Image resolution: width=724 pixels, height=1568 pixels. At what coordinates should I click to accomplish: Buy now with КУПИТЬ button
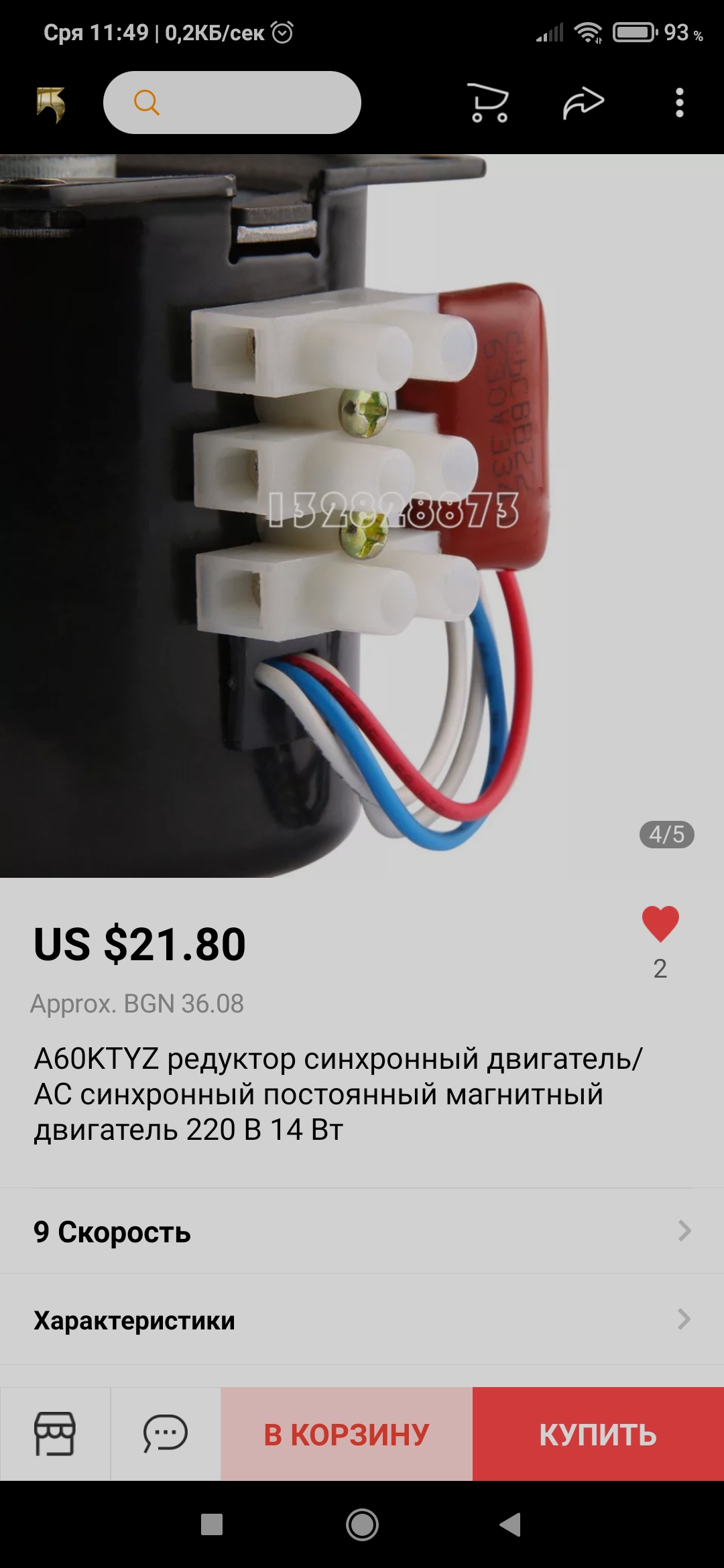coord(598,1434)
